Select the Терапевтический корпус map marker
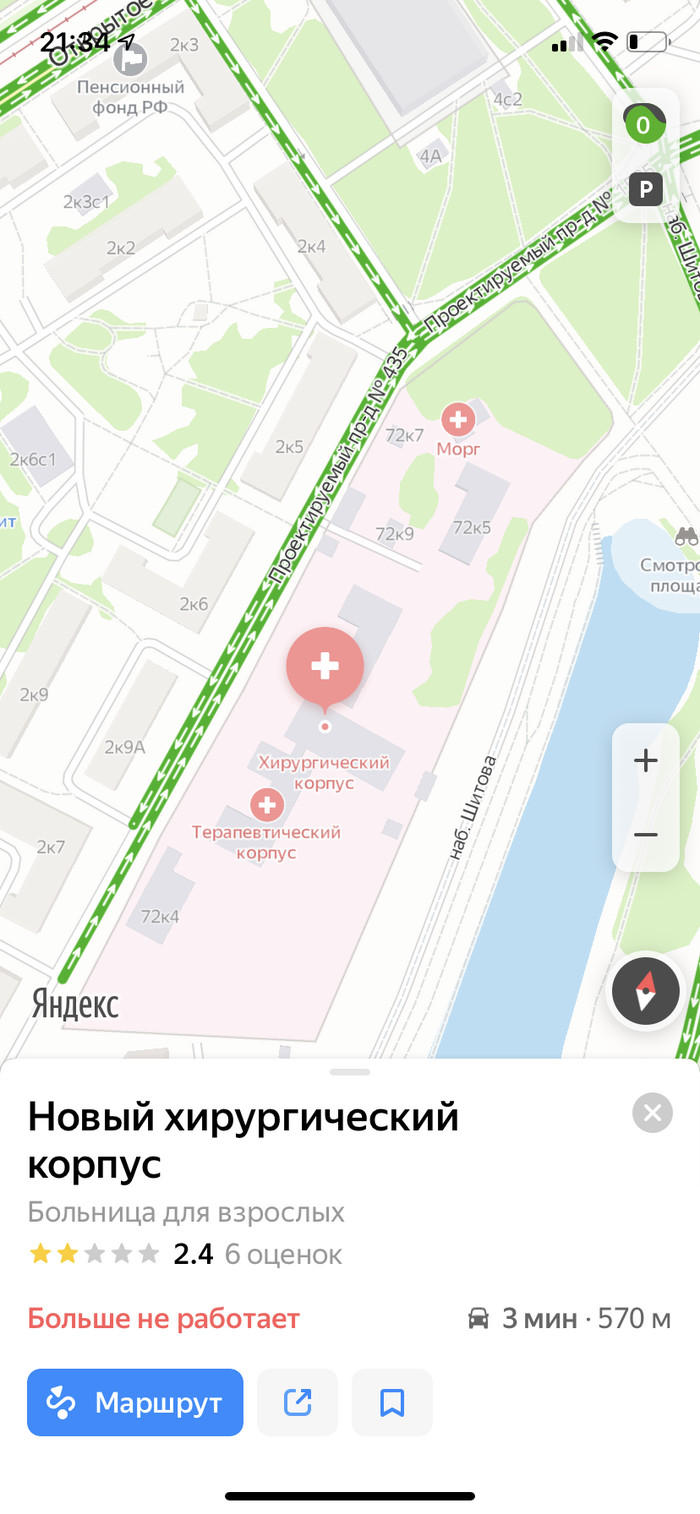The image size is (700, 1514). point(266,805)
